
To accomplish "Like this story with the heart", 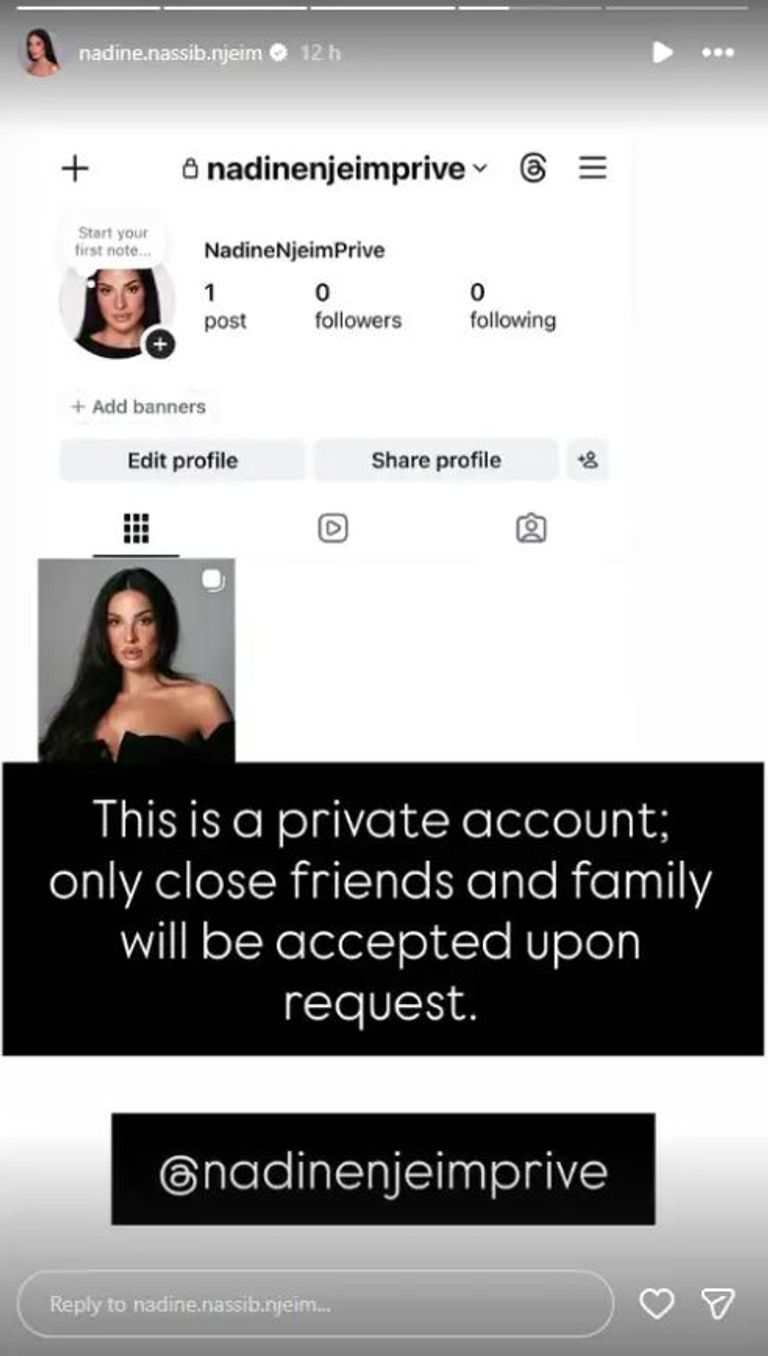I will pos(656,1303).
